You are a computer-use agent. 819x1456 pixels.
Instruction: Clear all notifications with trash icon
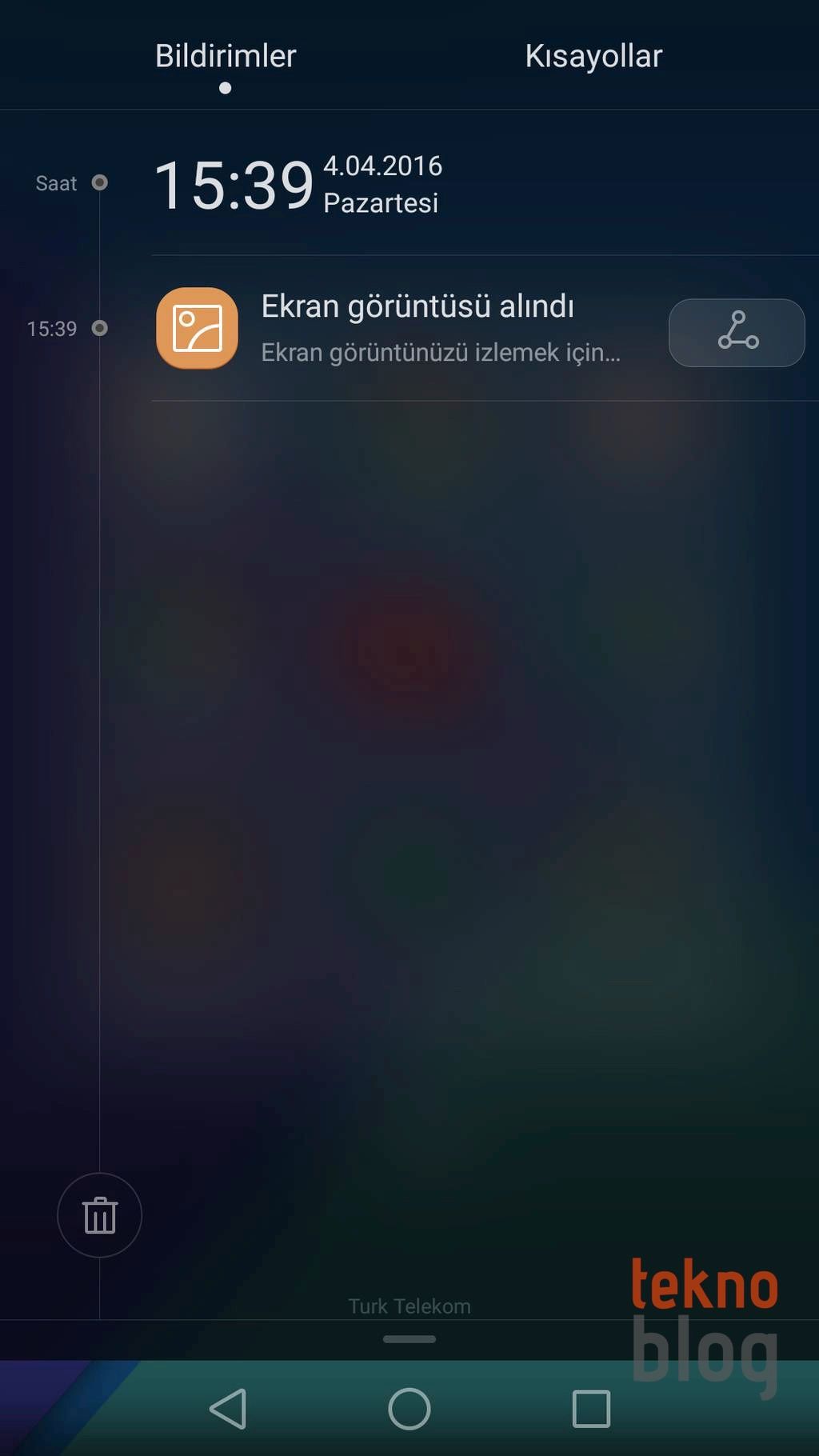tap(100, 1215)
